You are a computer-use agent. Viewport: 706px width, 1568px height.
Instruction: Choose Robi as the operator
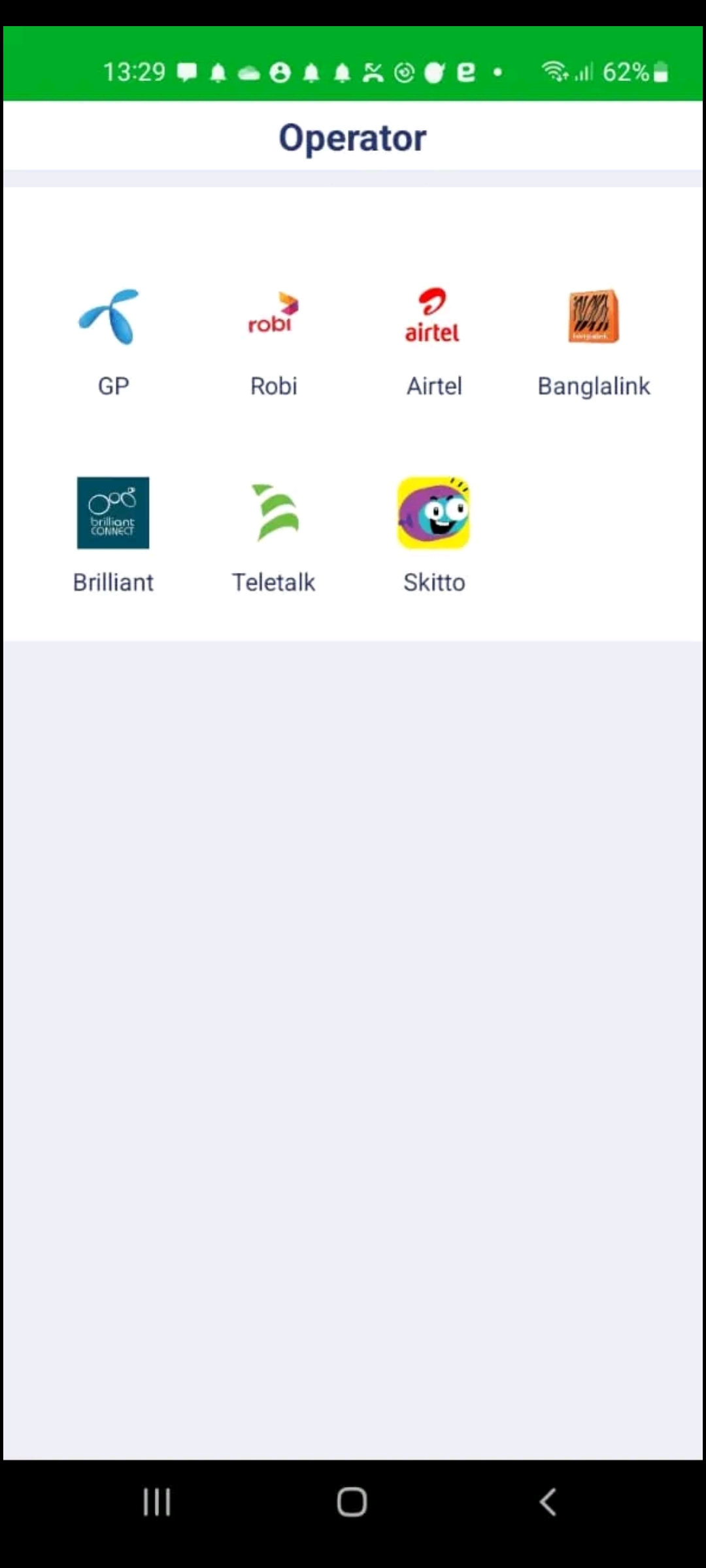pyautogui.click(x=273, y=343)
